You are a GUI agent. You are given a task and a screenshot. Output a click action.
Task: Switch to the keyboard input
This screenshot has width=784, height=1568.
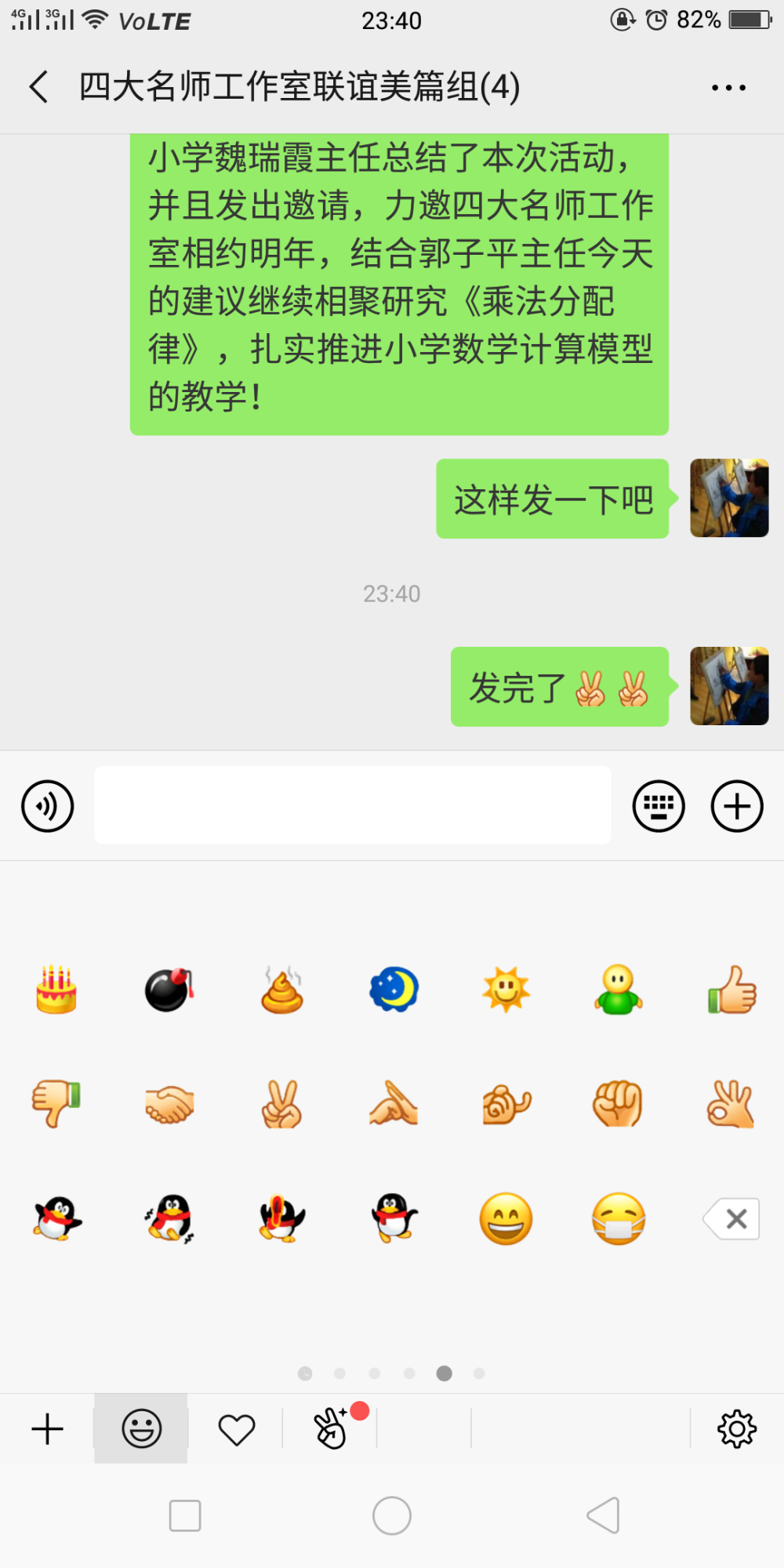point(659,806)
